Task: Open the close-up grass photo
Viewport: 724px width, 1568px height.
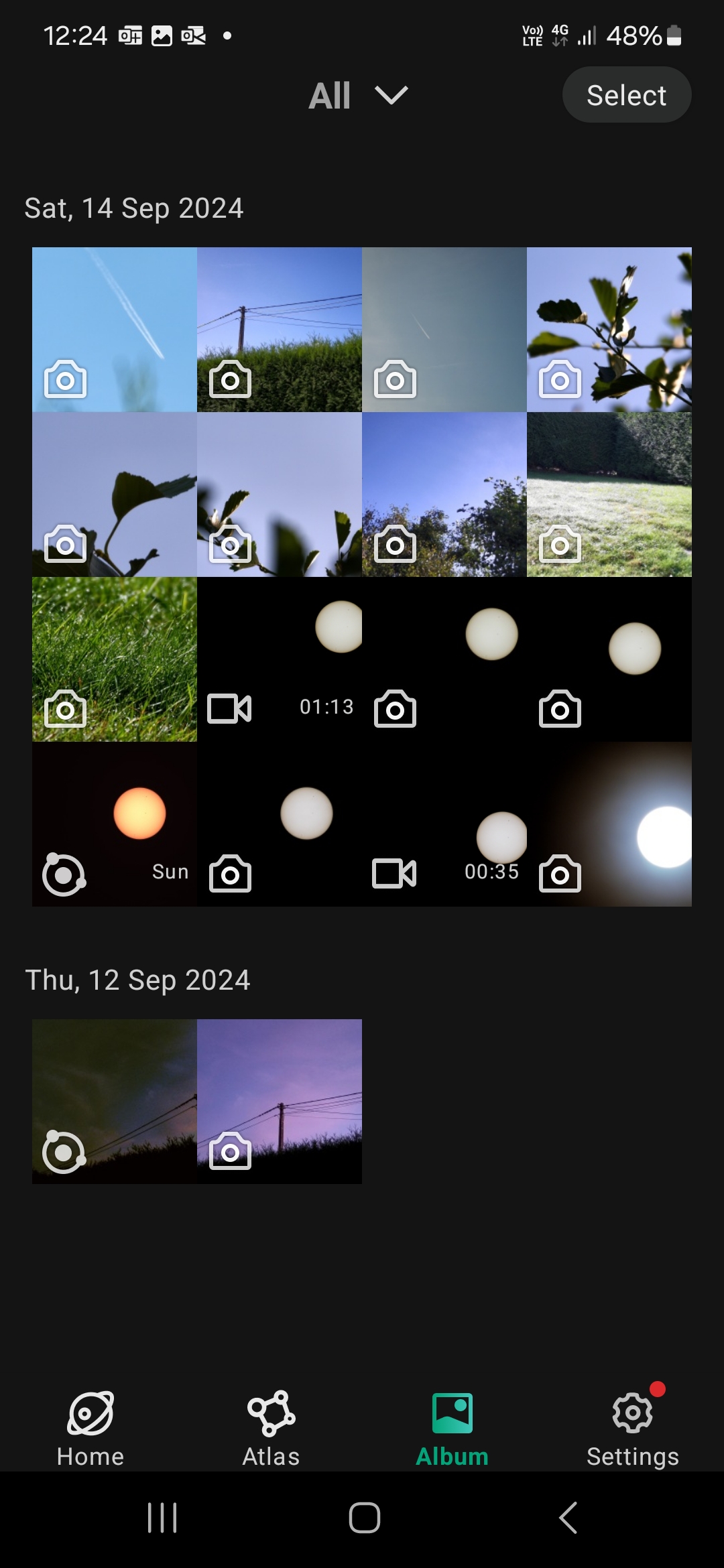Action: click(115, 659)
